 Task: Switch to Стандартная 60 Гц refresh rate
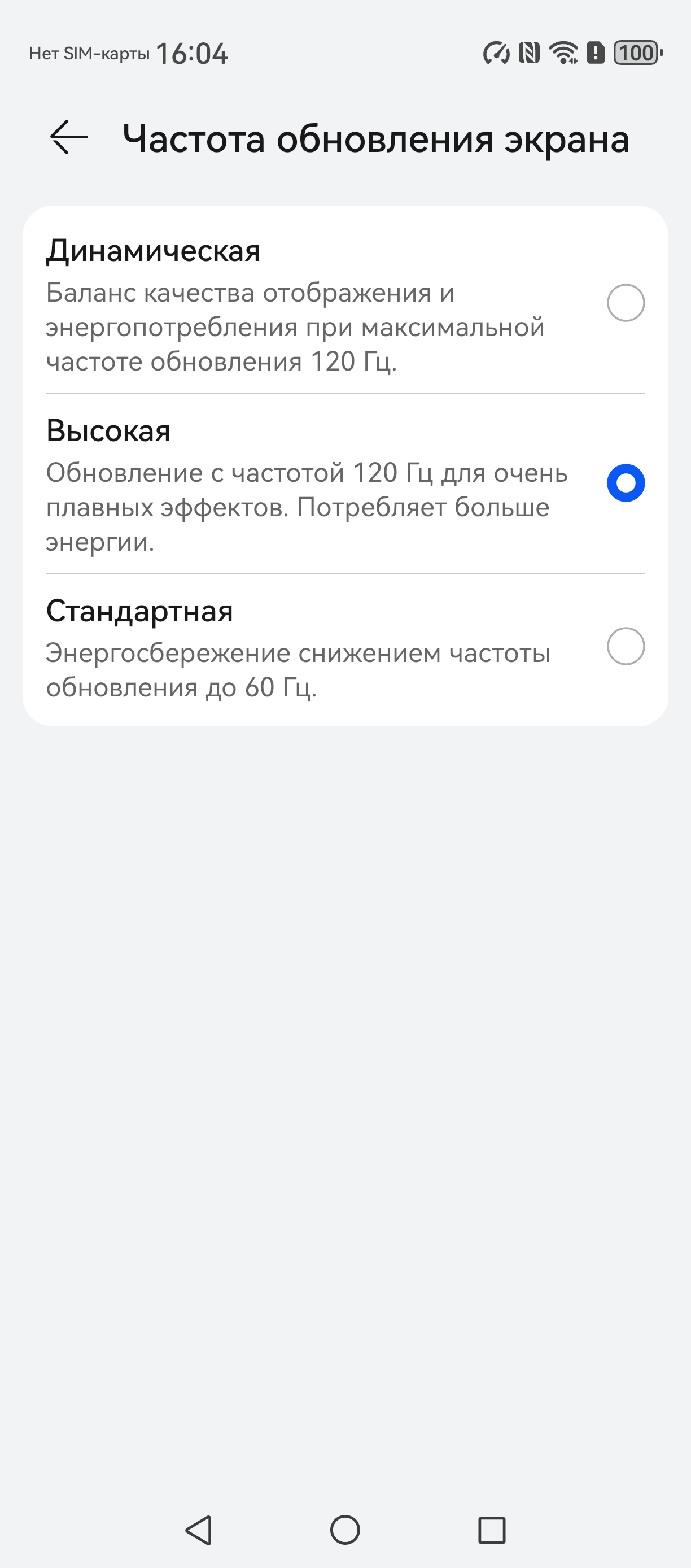click(x=626, y=646)
